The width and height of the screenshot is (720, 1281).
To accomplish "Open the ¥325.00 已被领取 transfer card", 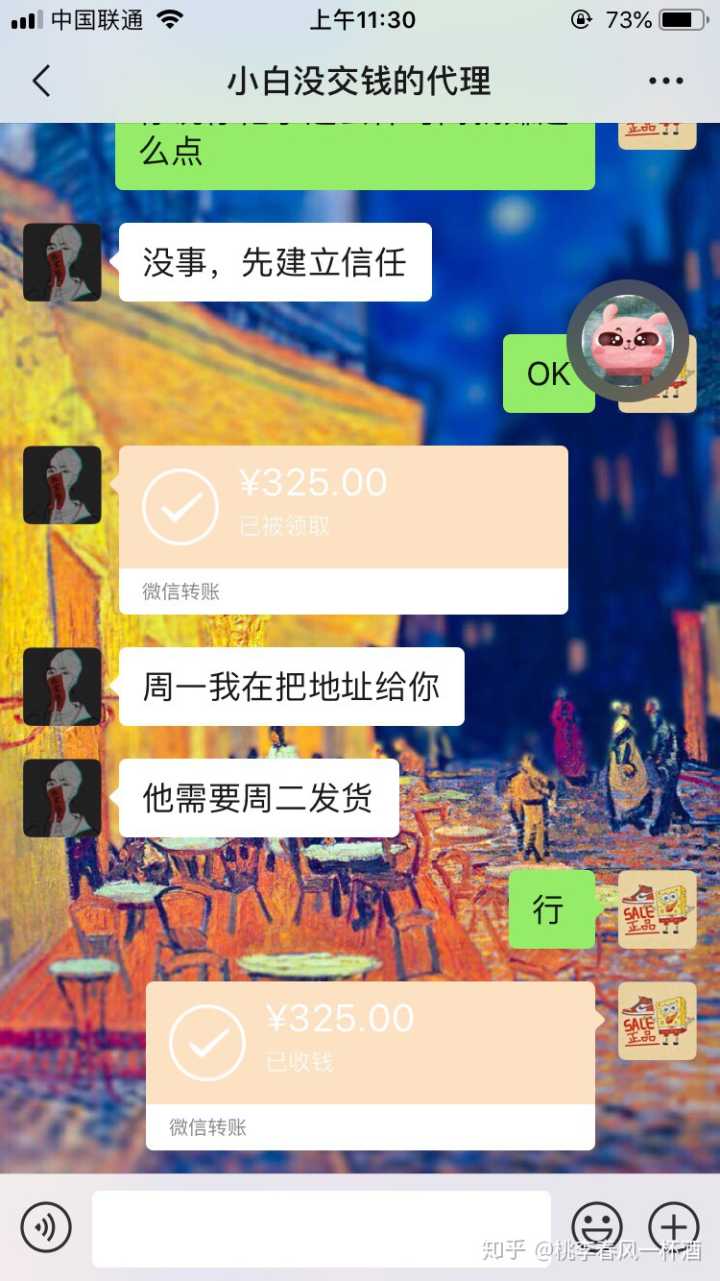I will (343, 528).
